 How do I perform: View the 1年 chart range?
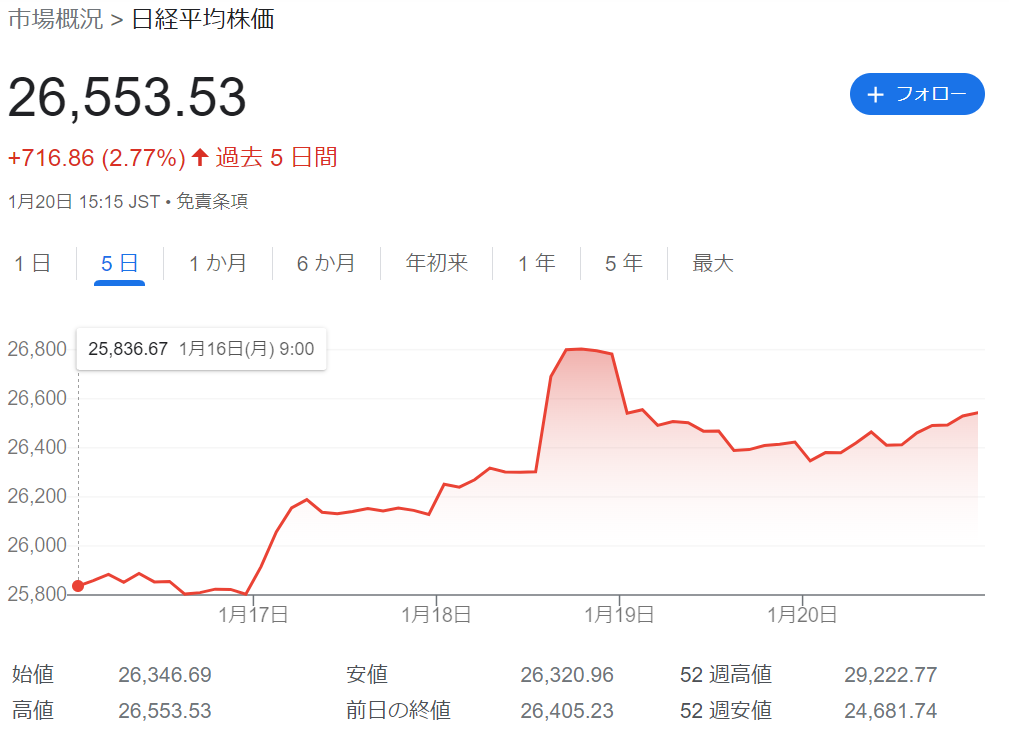tap(537, 263)
